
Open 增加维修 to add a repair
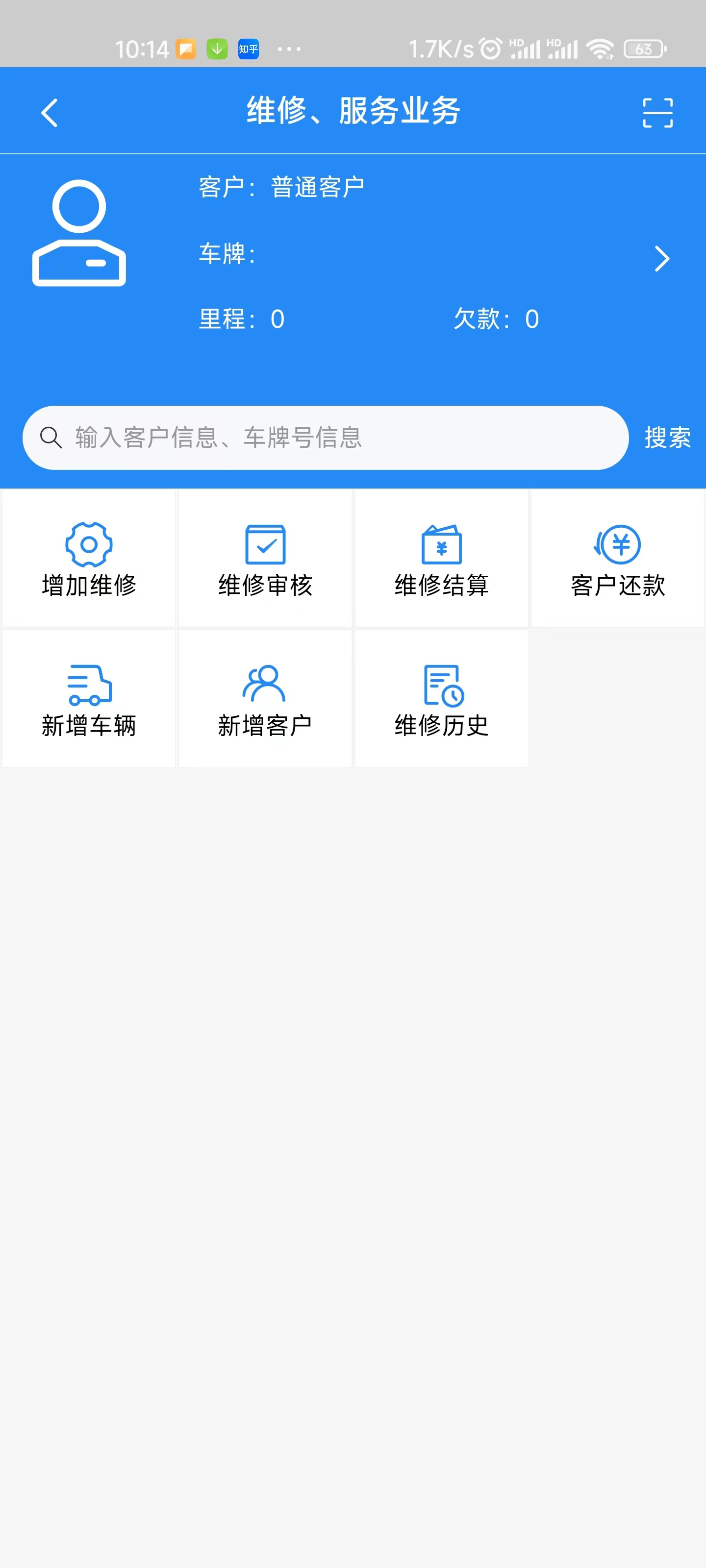[x=89, y=559]
